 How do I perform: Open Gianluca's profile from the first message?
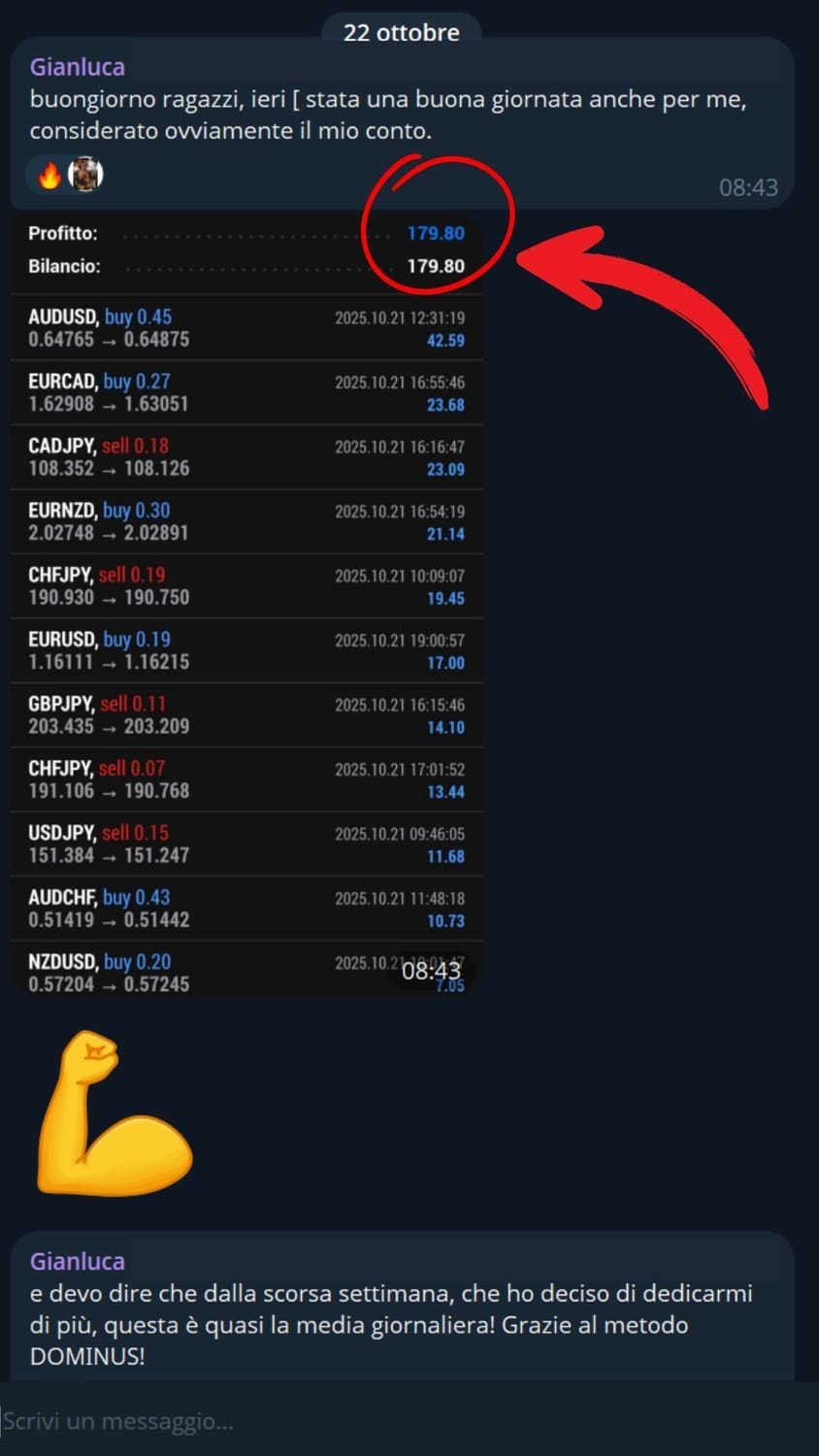coord(77,67)
